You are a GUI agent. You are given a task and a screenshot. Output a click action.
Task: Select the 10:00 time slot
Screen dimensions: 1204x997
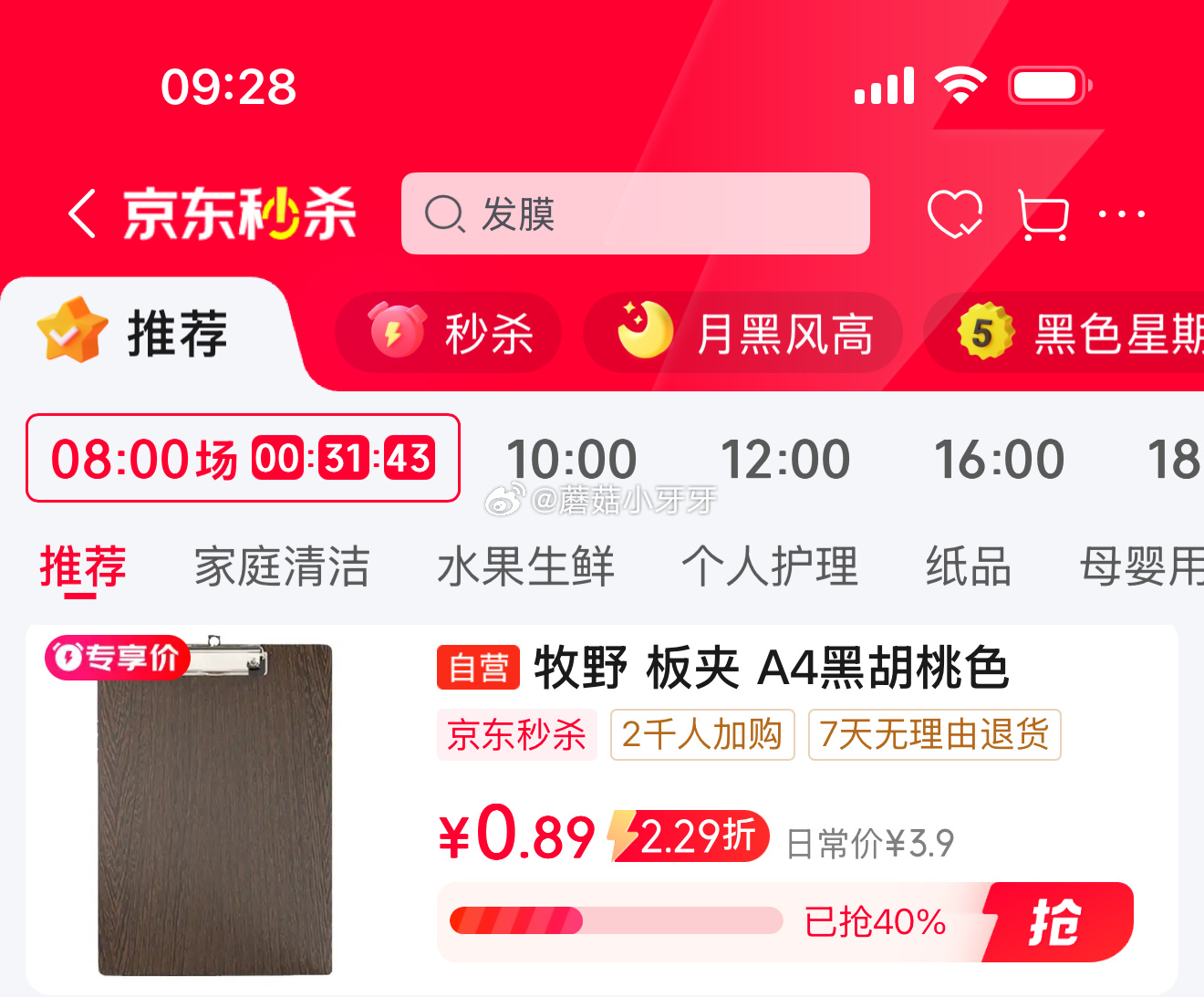point(571,458)
